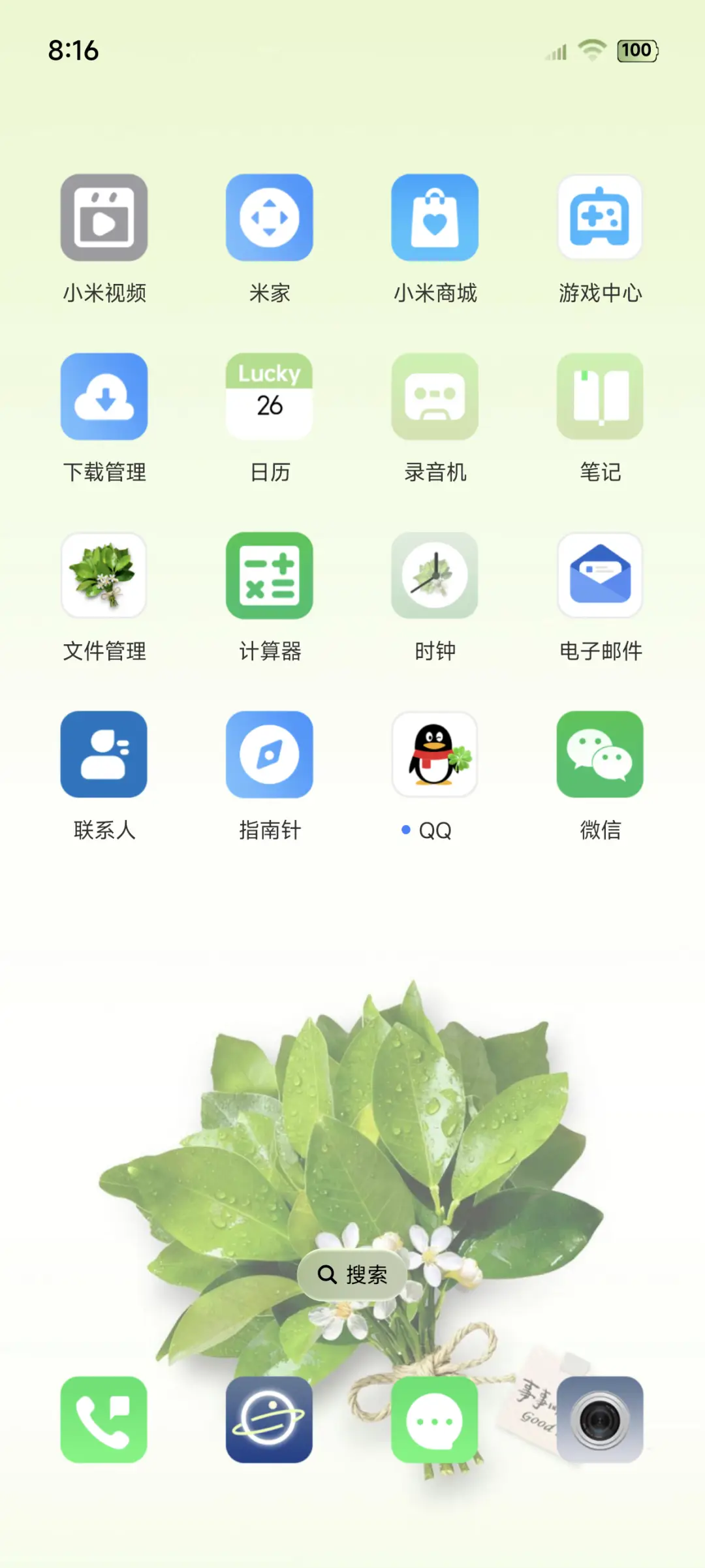Launch the 指南针 compass app
This screenshot has height=1568, width=705.
(x=270, y=754)
